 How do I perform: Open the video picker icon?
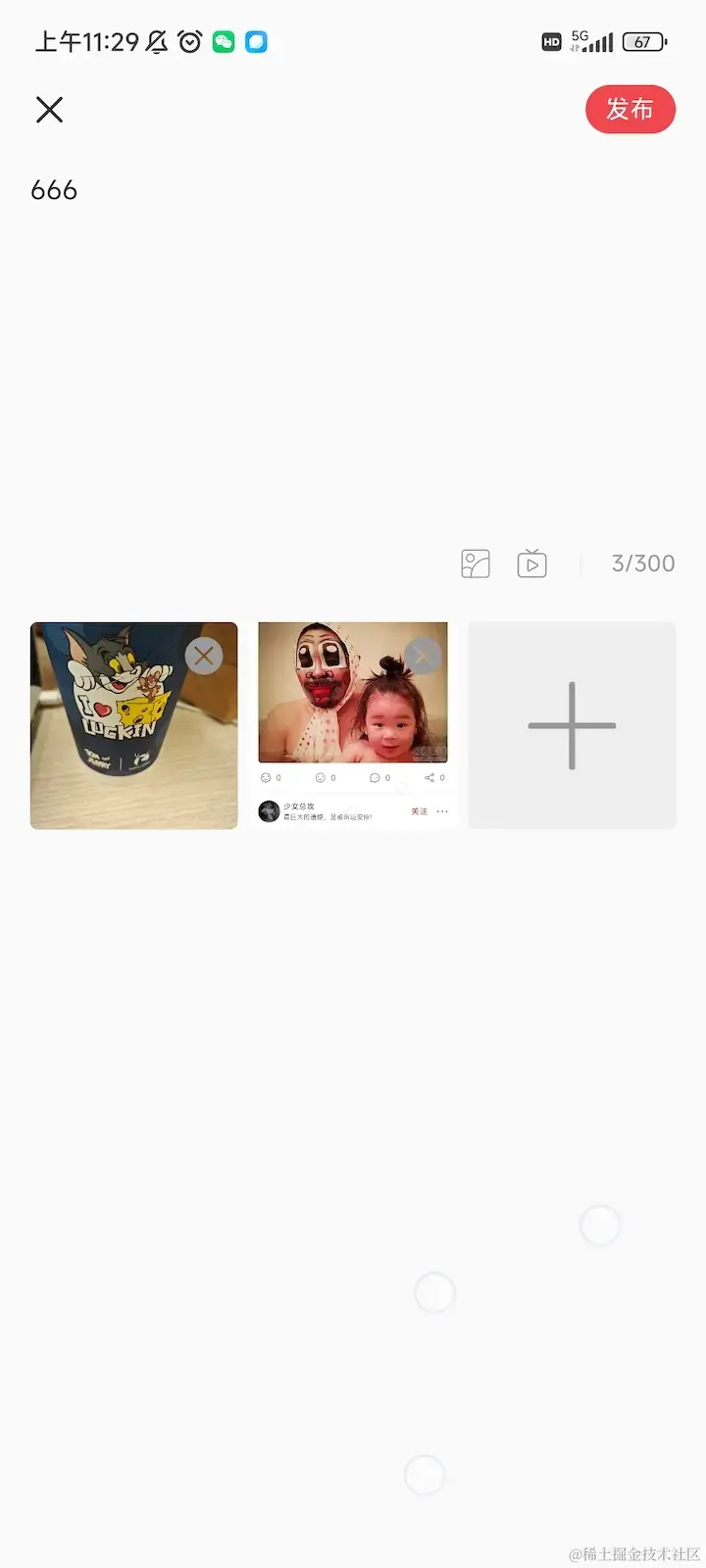click(531, 563)
